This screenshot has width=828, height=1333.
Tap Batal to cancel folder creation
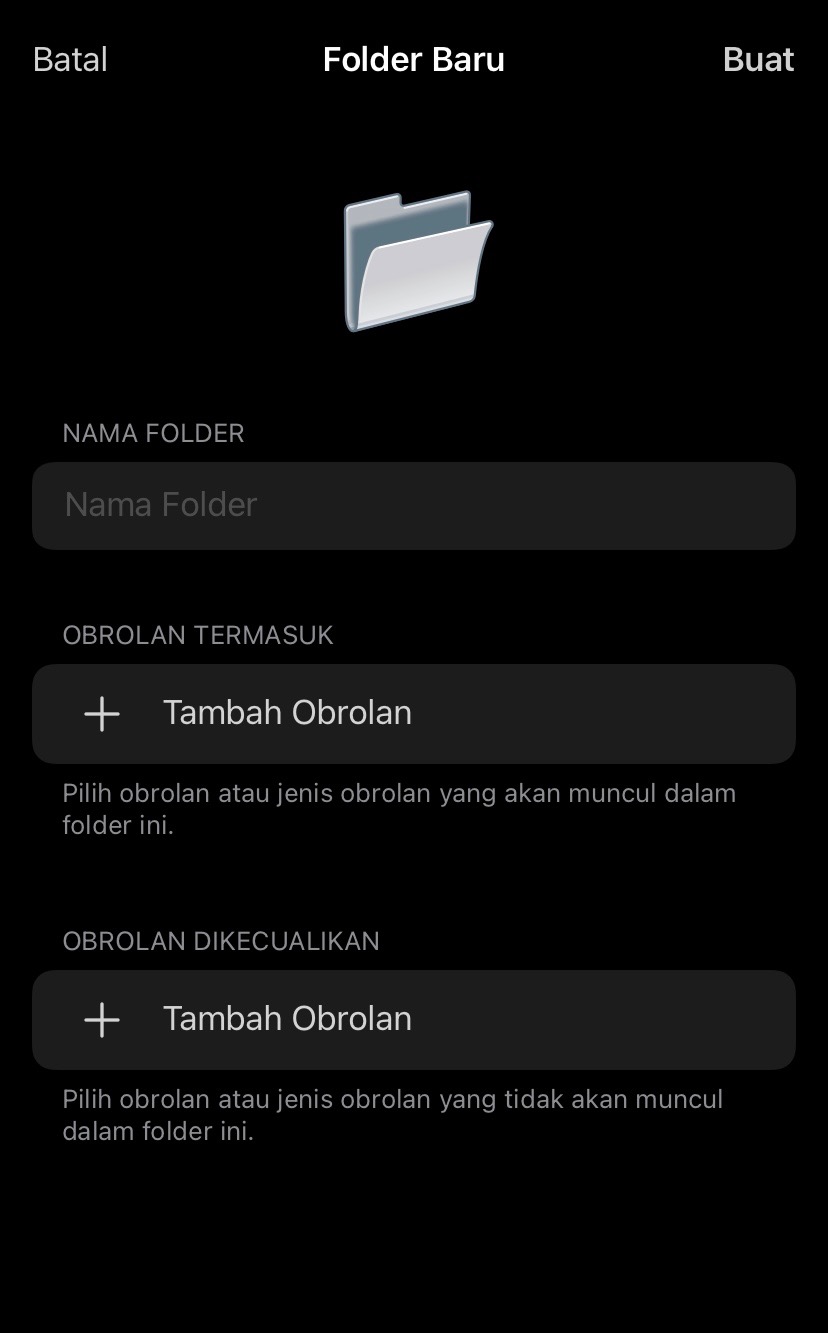tap(70, 60)
